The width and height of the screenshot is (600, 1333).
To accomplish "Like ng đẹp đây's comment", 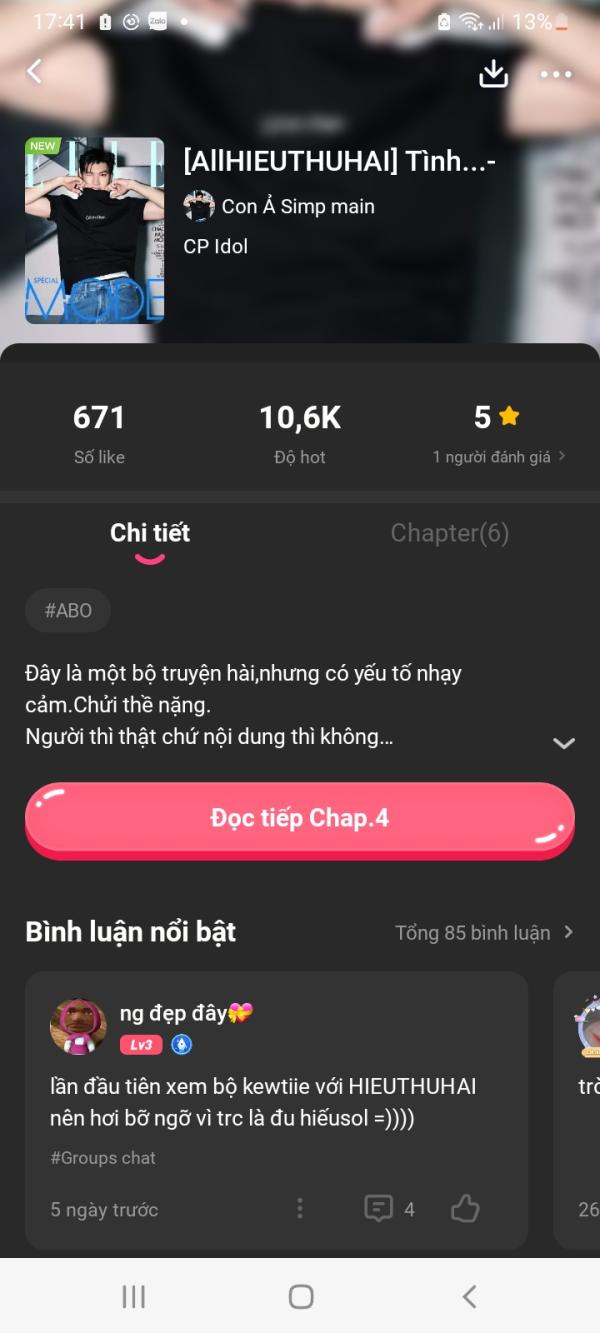I will (x=464, y=1208).
